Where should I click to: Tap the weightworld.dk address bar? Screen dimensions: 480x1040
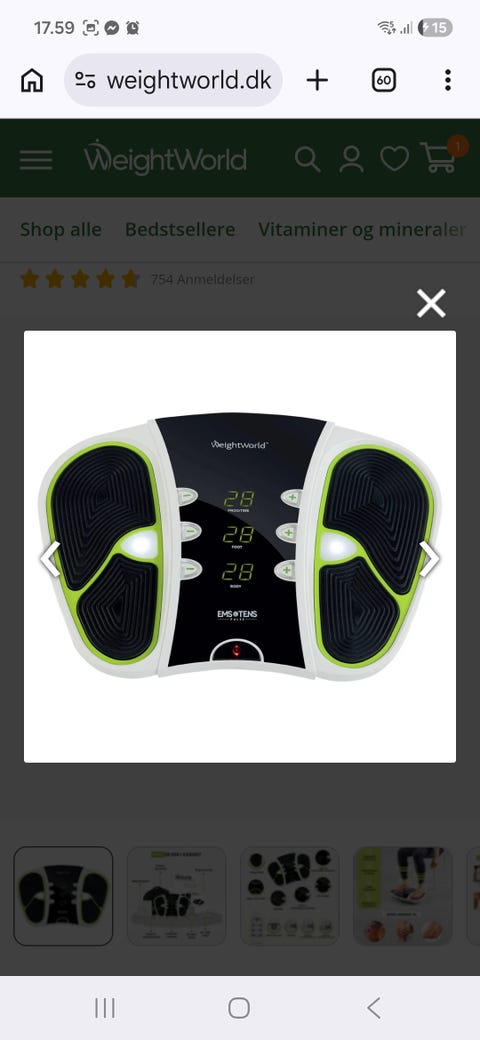click(x=174, y=80)
